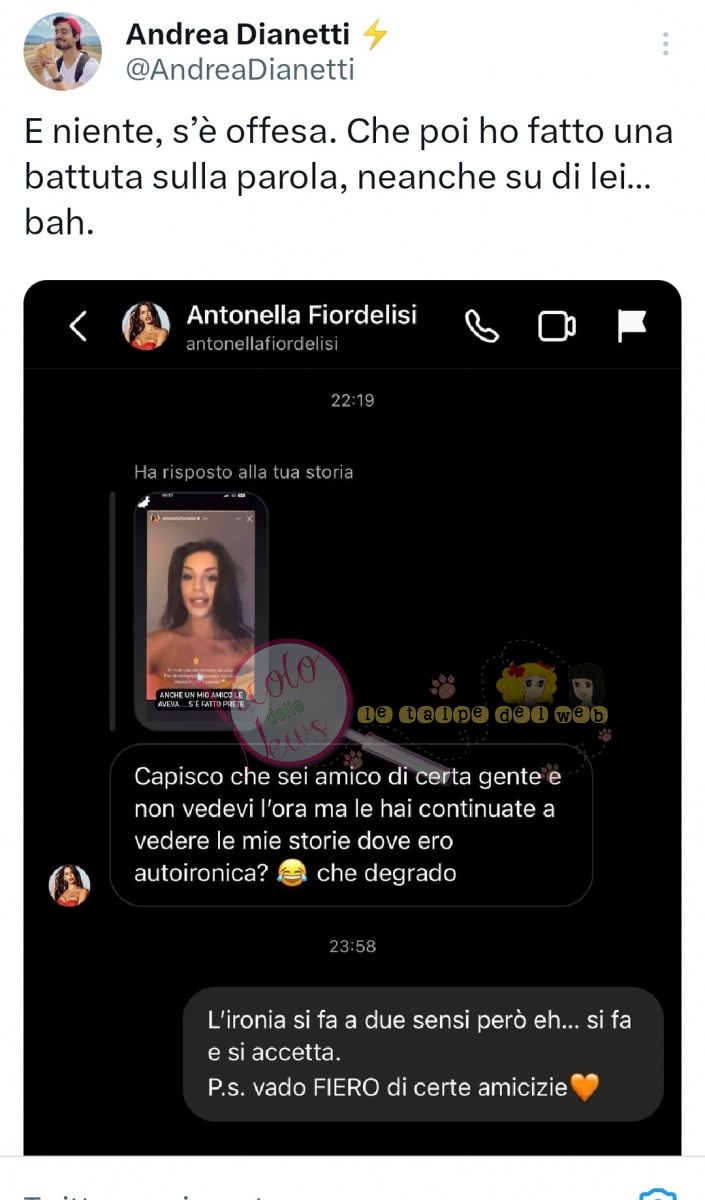Open Andrea Dianetti's profile picture
The image size is (705, 1200).
(62, 51)
